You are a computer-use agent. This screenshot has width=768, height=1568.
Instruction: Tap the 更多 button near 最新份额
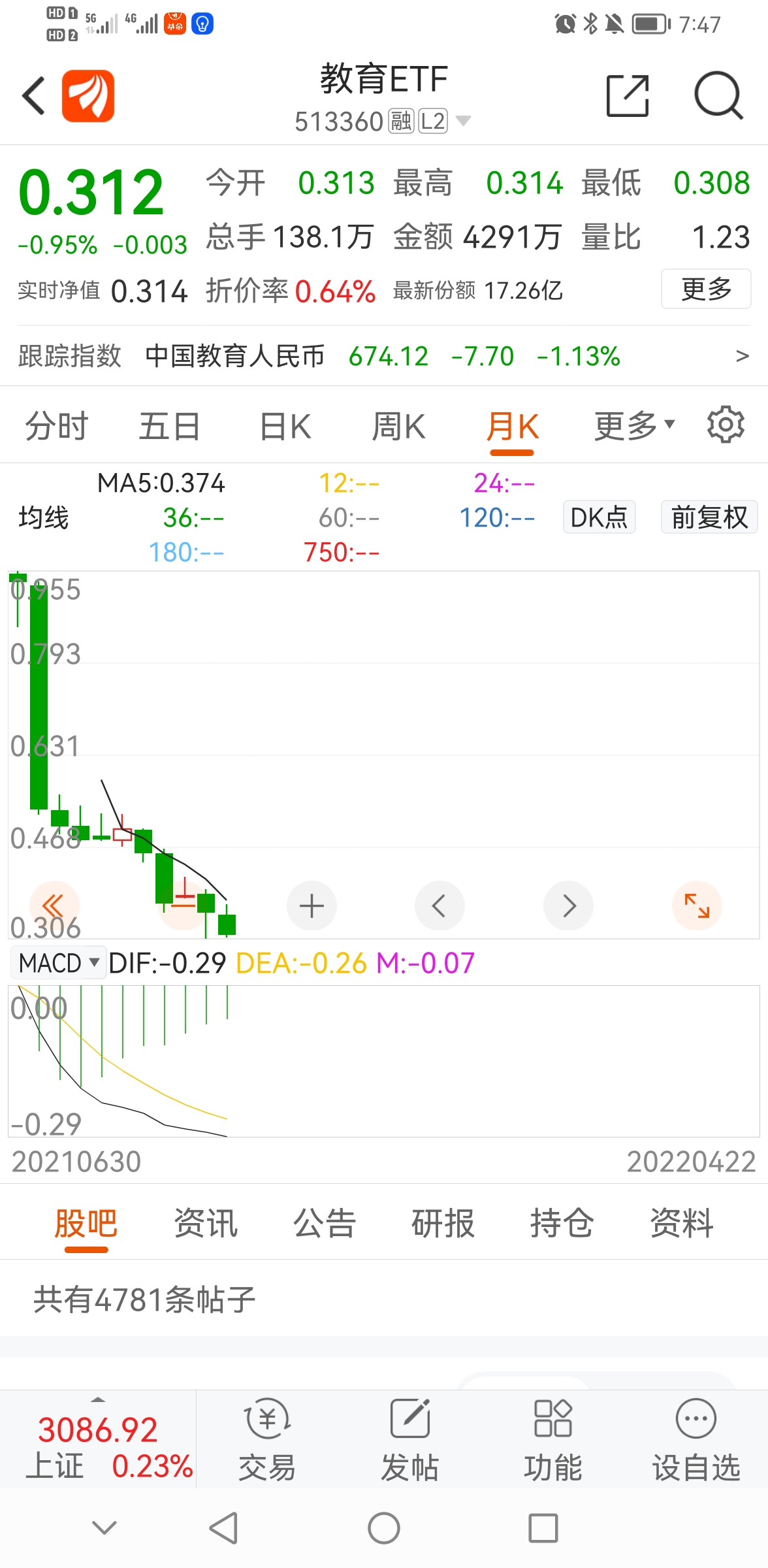coord(705,289)
